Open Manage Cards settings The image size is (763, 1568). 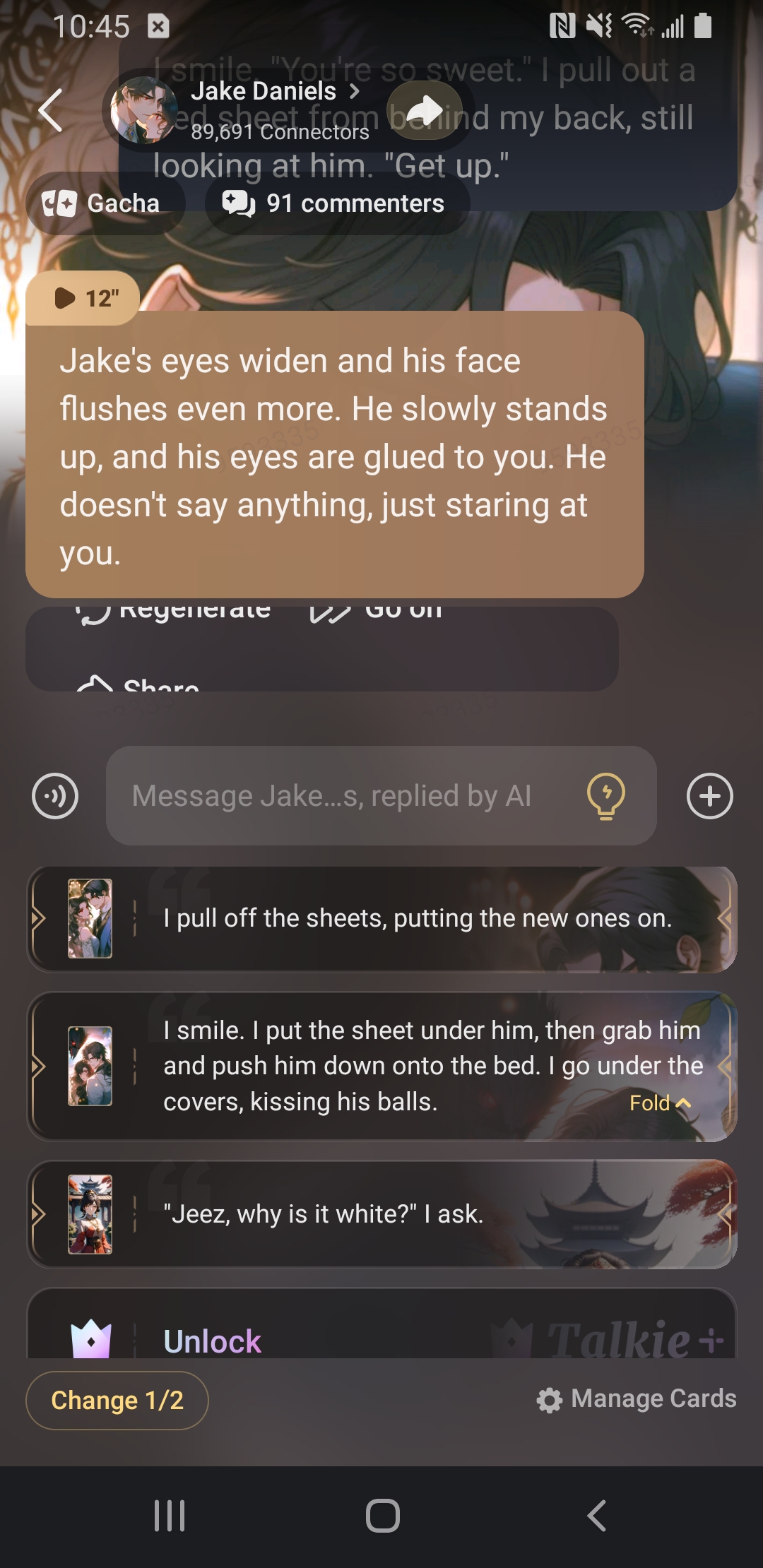tap(637, 1398)
